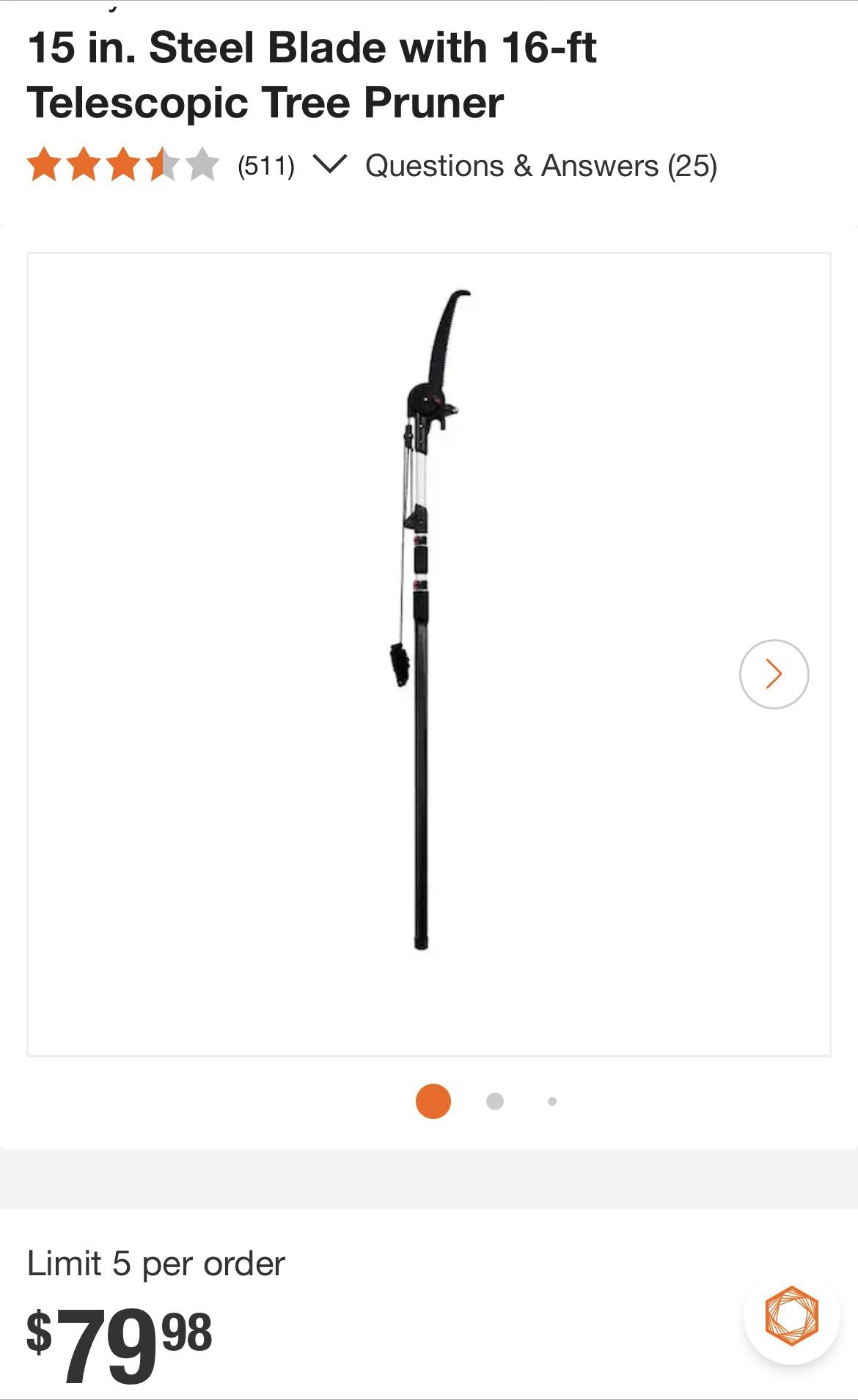Open the orange hexagon assistant button

tap(791, 1316)
